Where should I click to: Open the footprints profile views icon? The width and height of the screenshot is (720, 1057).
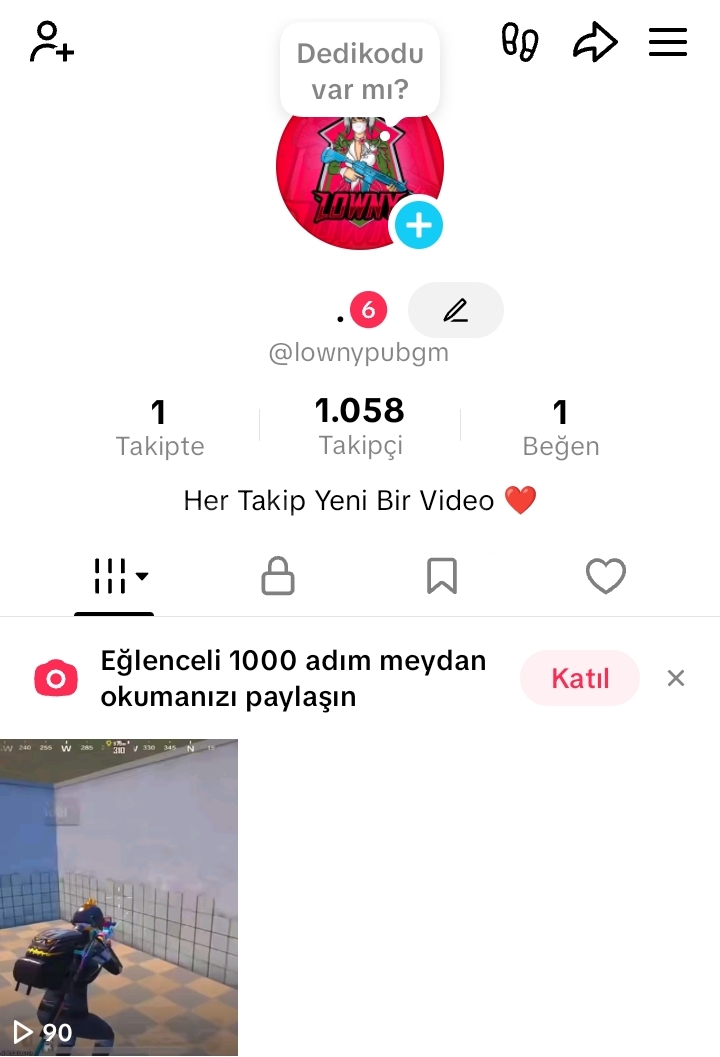519,43
